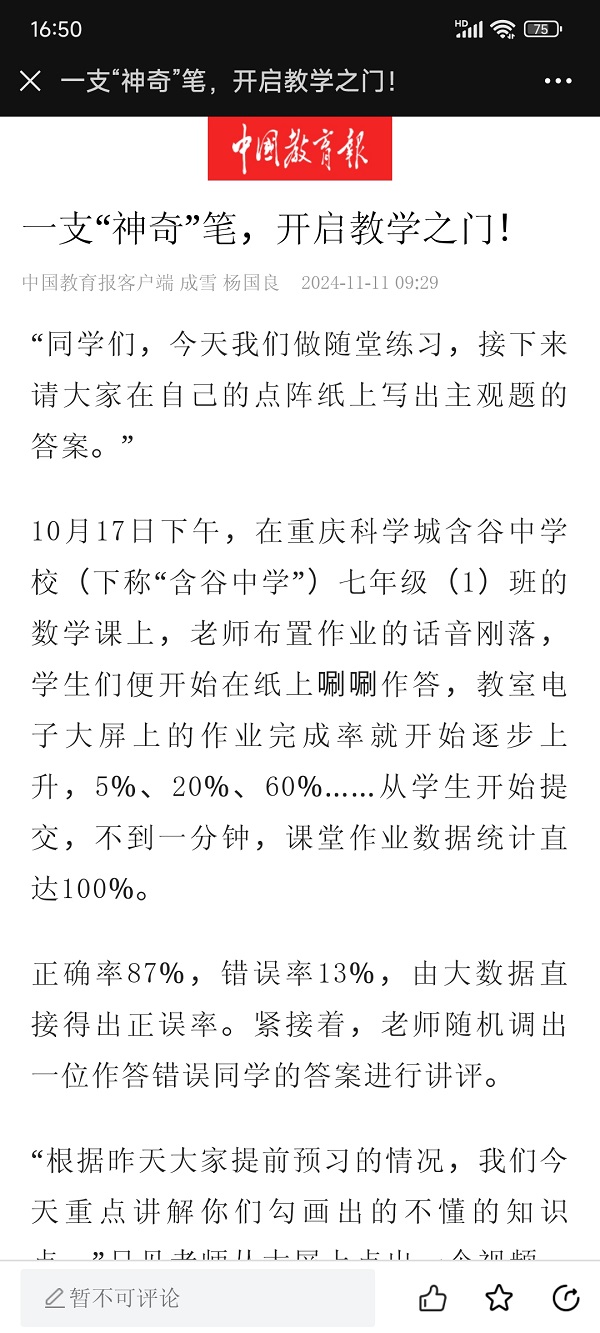Like this article with thumbs-up
Viewport: 600px width, 1333px height.
click(433, 1298)
